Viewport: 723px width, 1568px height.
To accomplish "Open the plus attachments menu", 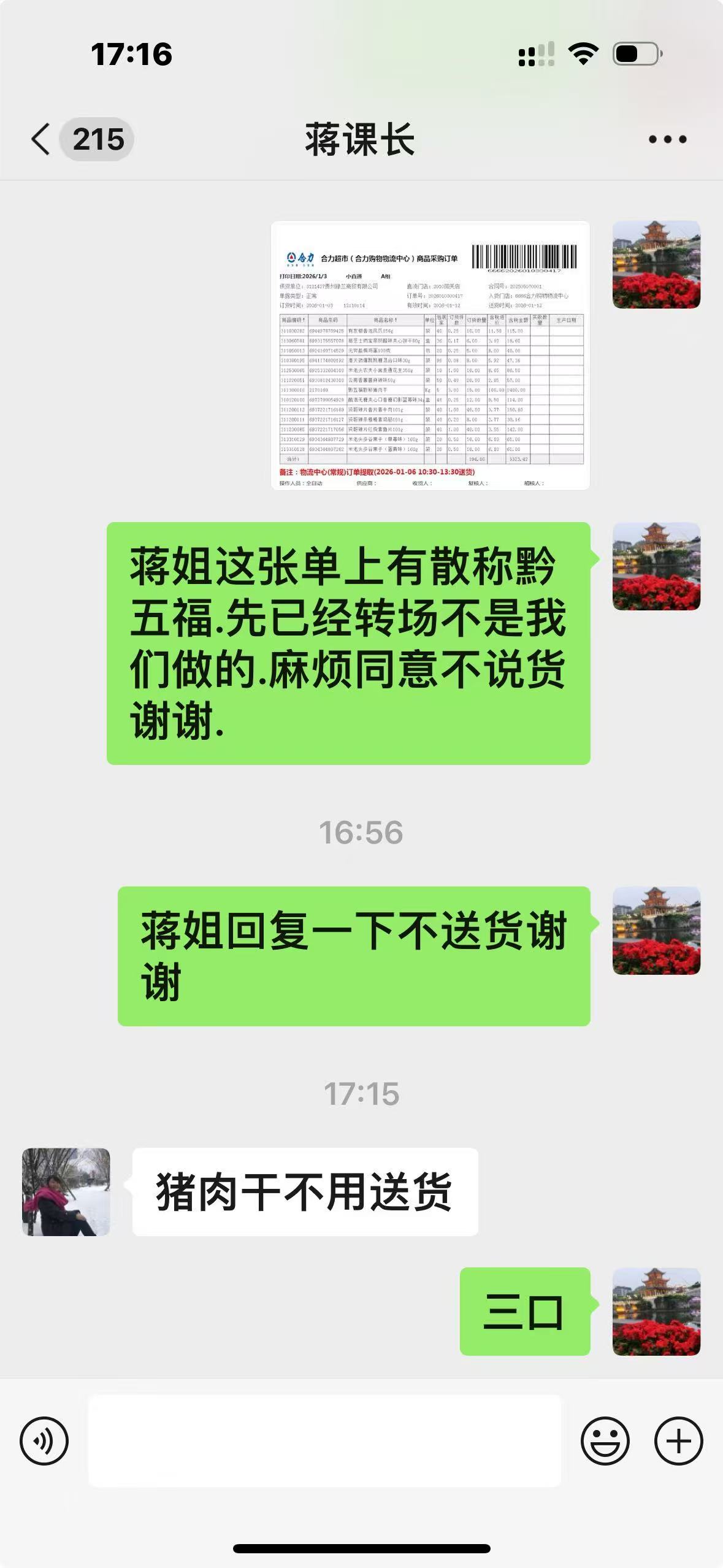I will (678, 1440).
